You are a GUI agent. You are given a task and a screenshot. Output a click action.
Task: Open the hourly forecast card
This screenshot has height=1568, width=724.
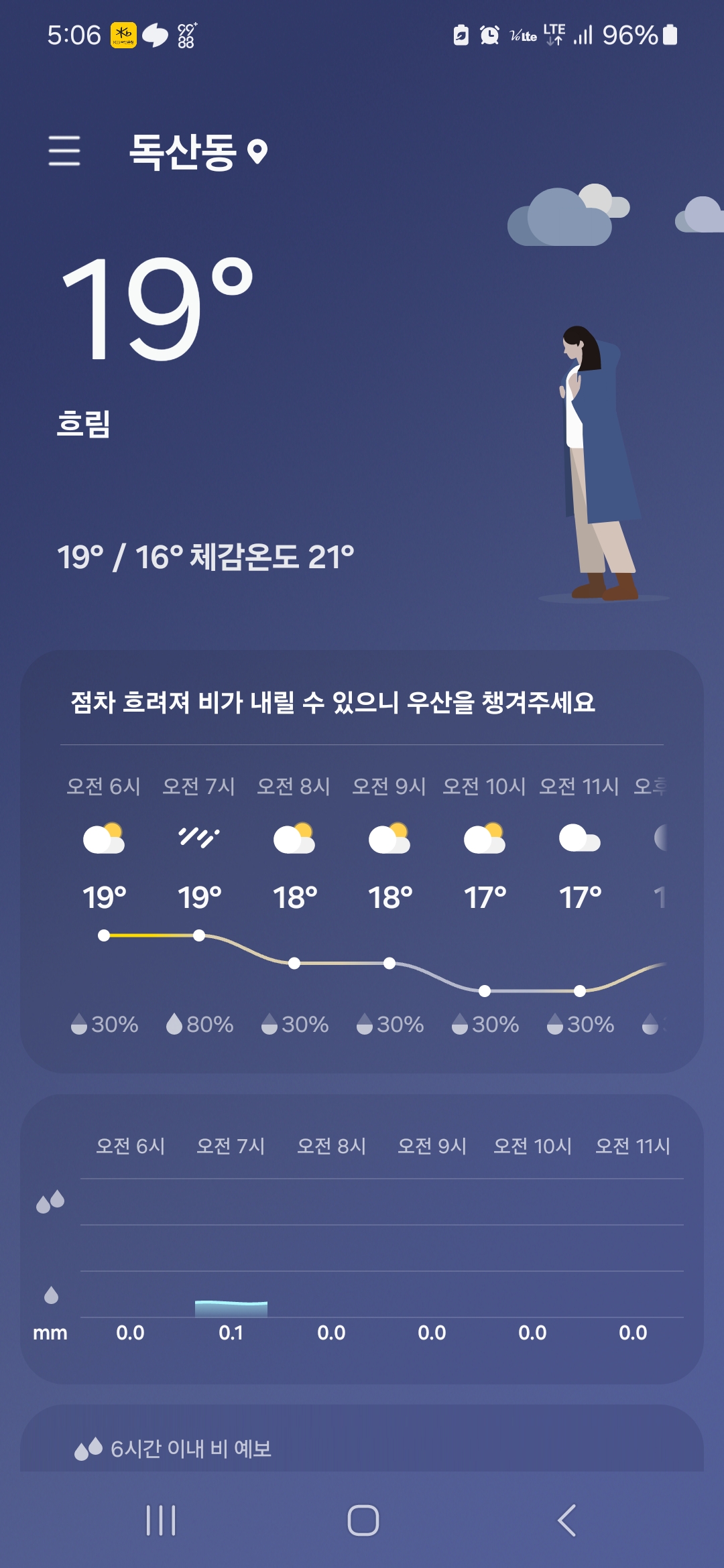point(362,861)
